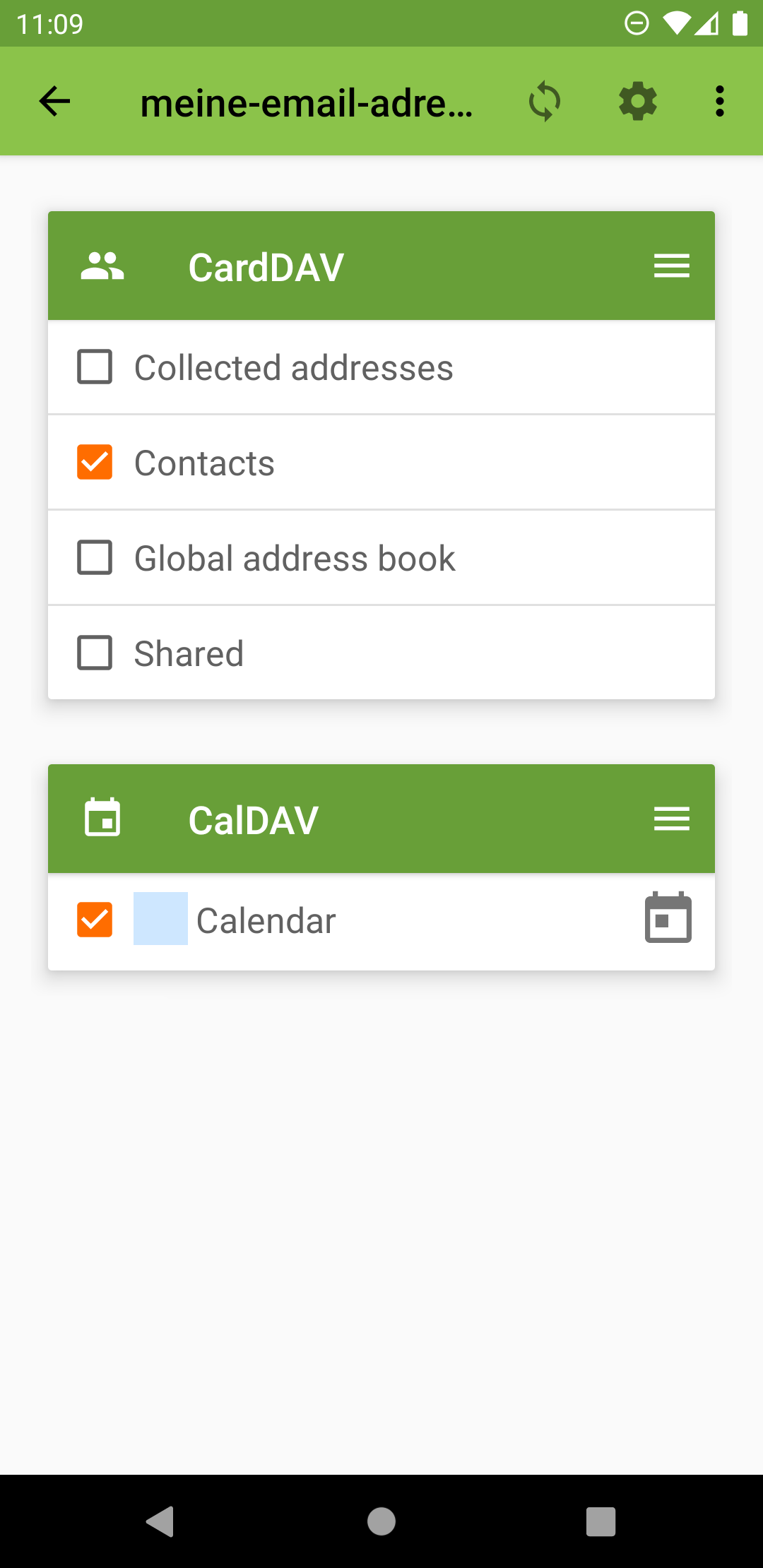
Task: Open the CardDAV section menu
Action: coord(671,266)
